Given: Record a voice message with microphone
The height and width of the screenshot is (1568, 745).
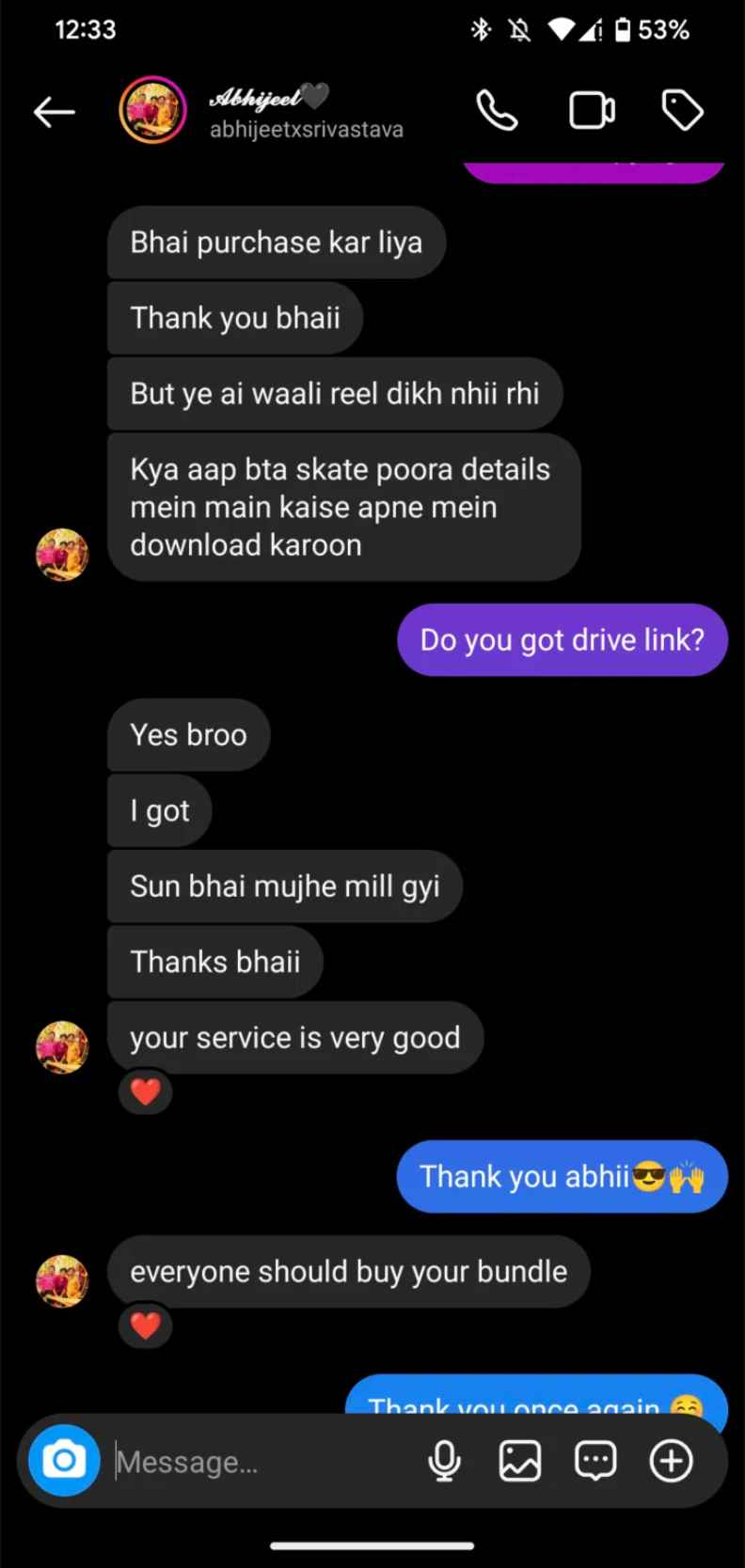Looking at the screenshot, I should pos(444,1461).
